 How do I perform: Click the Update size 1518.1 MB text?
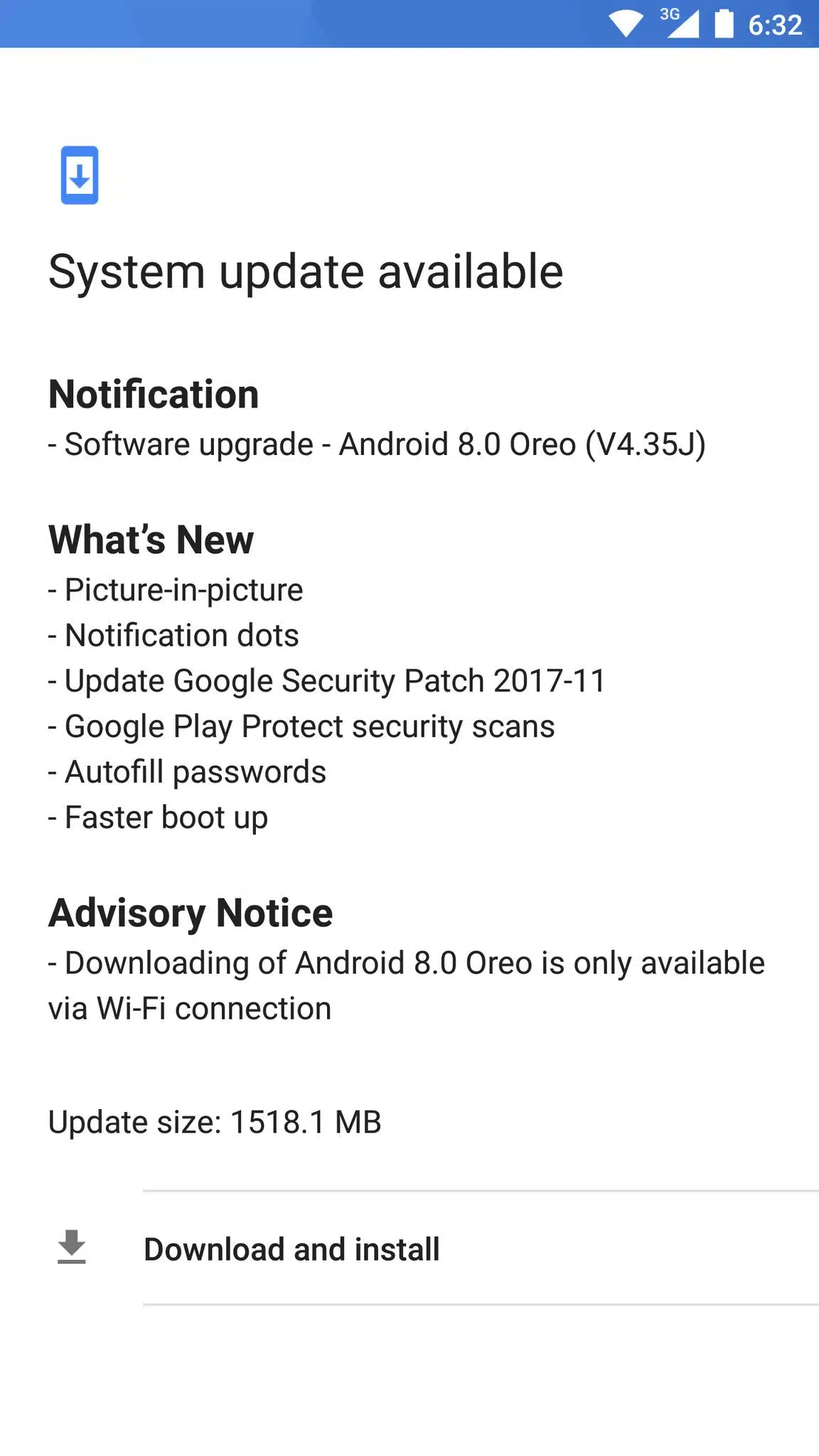pyautogui.click(x=214, y=1122)
